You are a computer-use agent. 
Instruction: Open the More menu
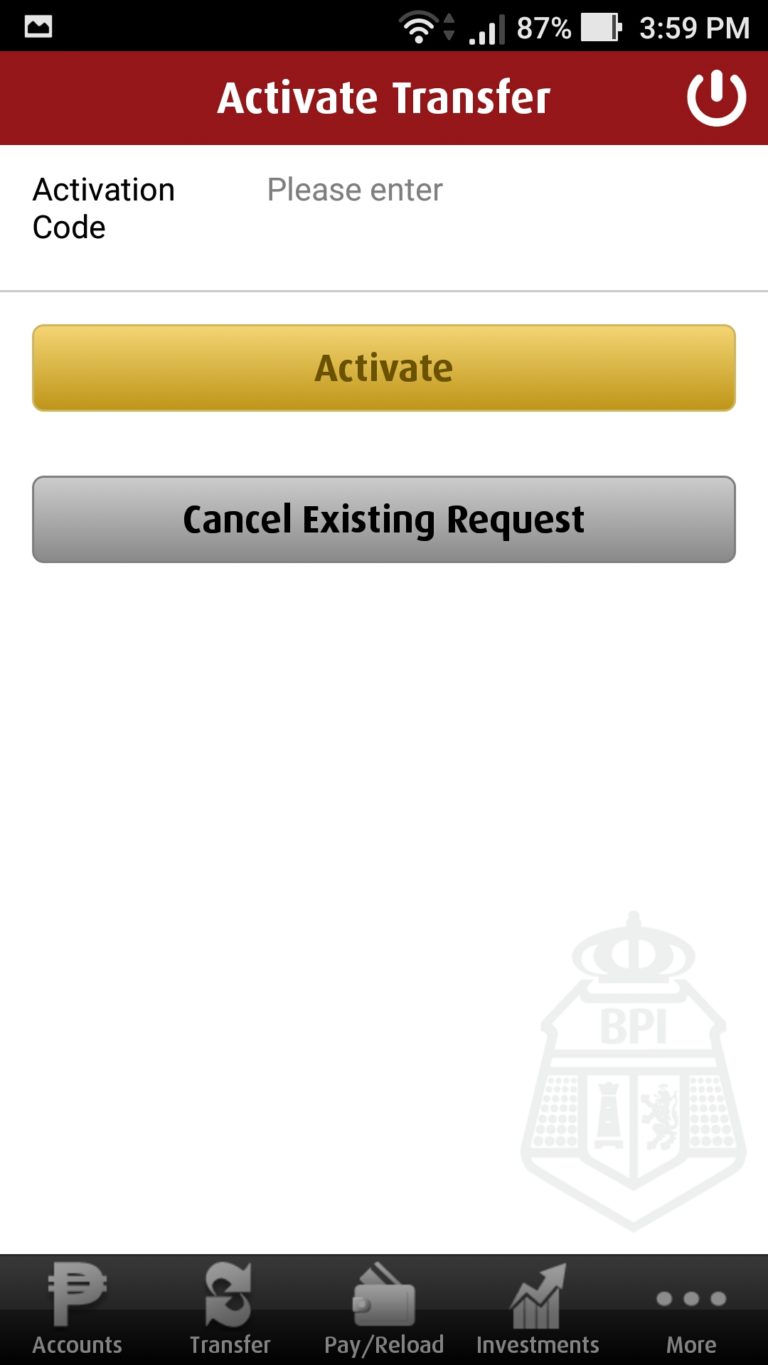(690, 1315)
